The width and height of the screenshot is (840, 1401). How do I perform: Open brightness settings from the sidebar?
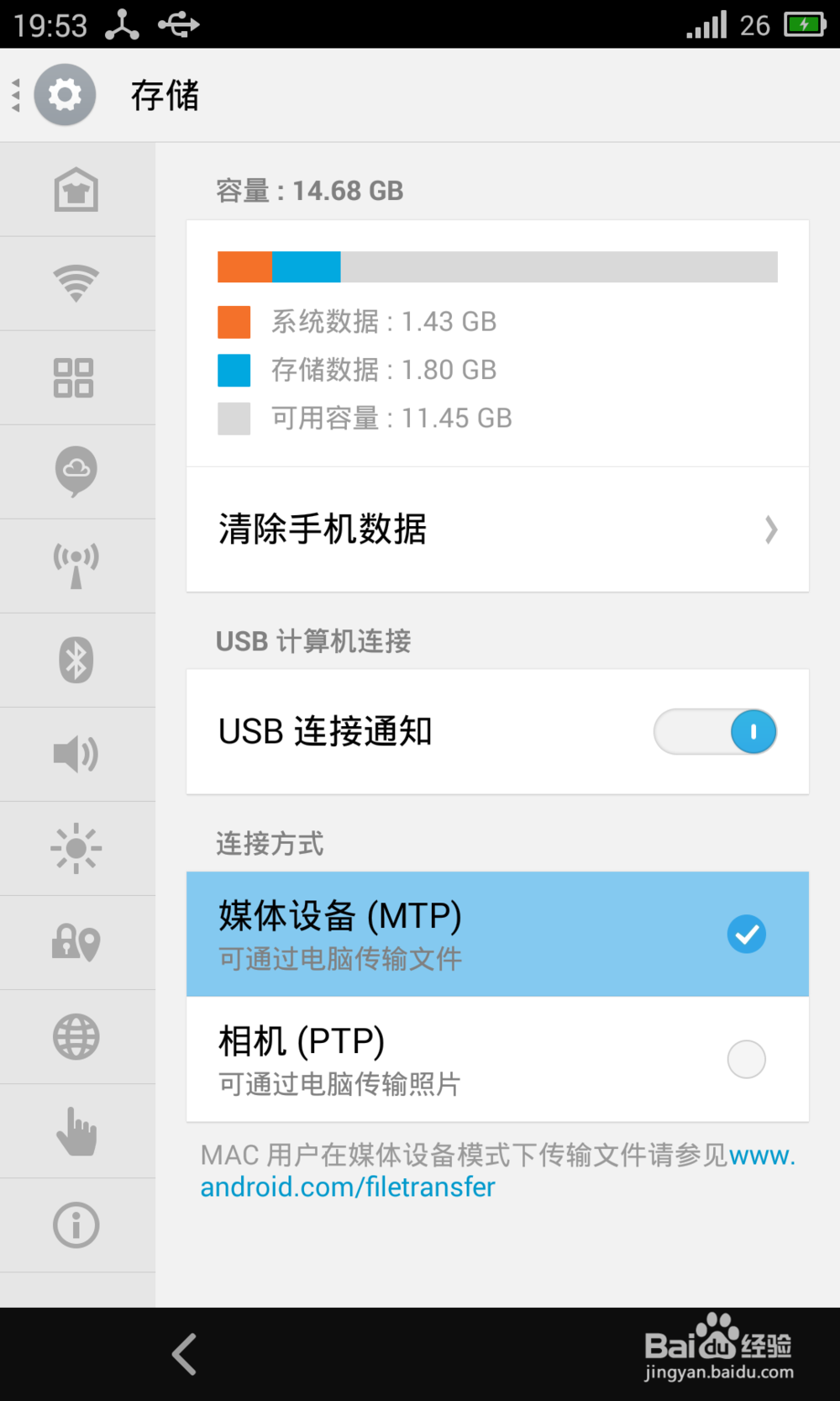[x=76, y=848]
